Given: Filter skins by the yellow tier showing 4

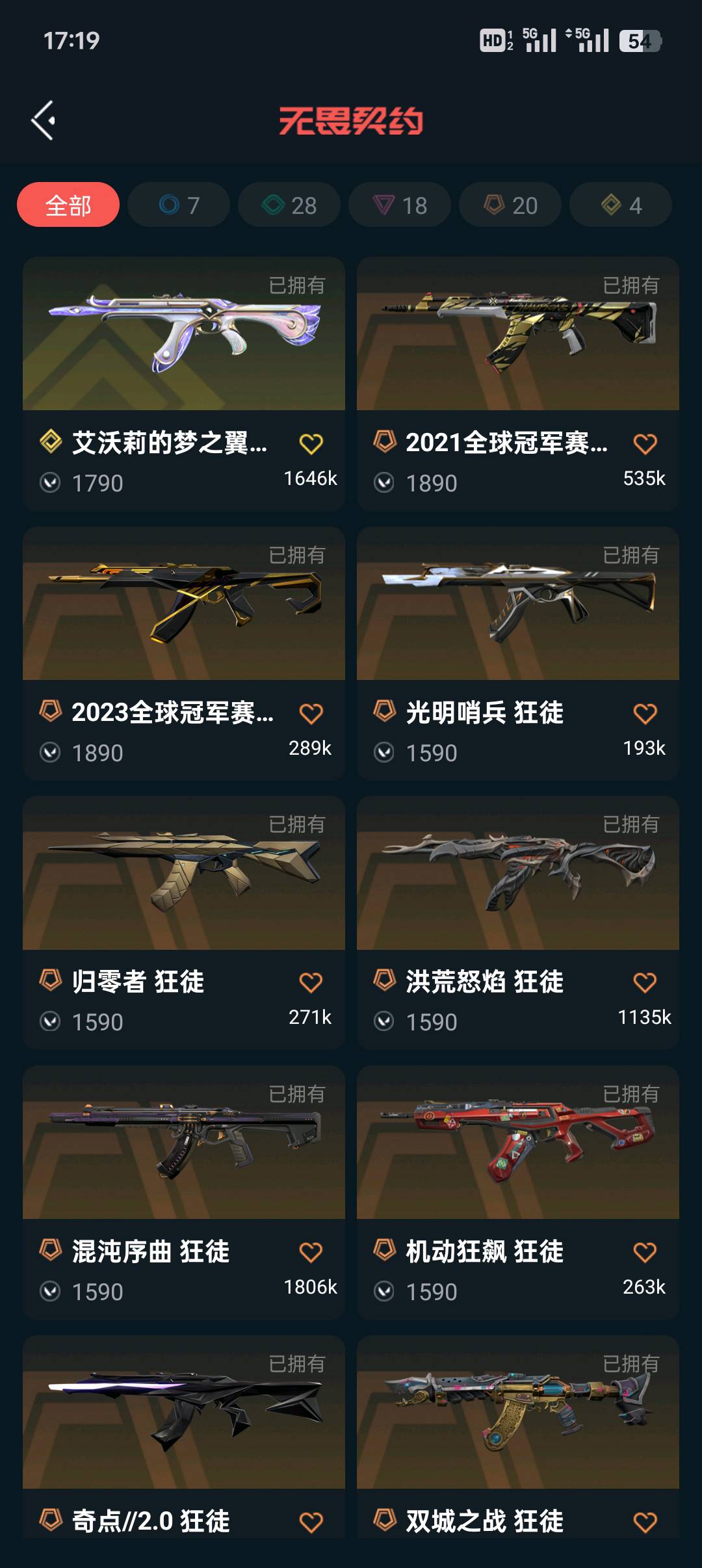Looking at the screenshot, I should tap(621, 205).
